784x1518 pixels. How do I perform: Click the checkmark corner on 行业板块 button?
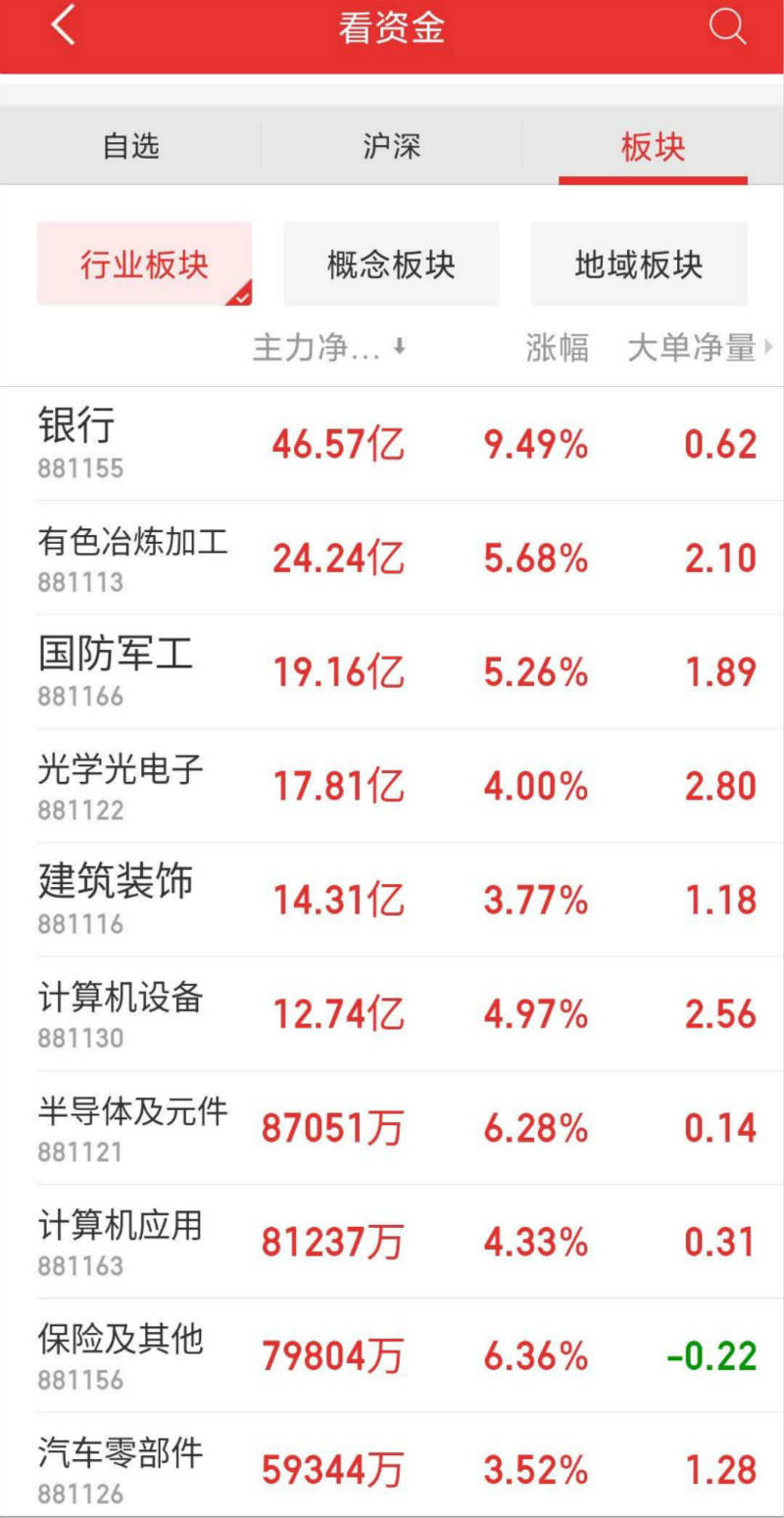241,294
